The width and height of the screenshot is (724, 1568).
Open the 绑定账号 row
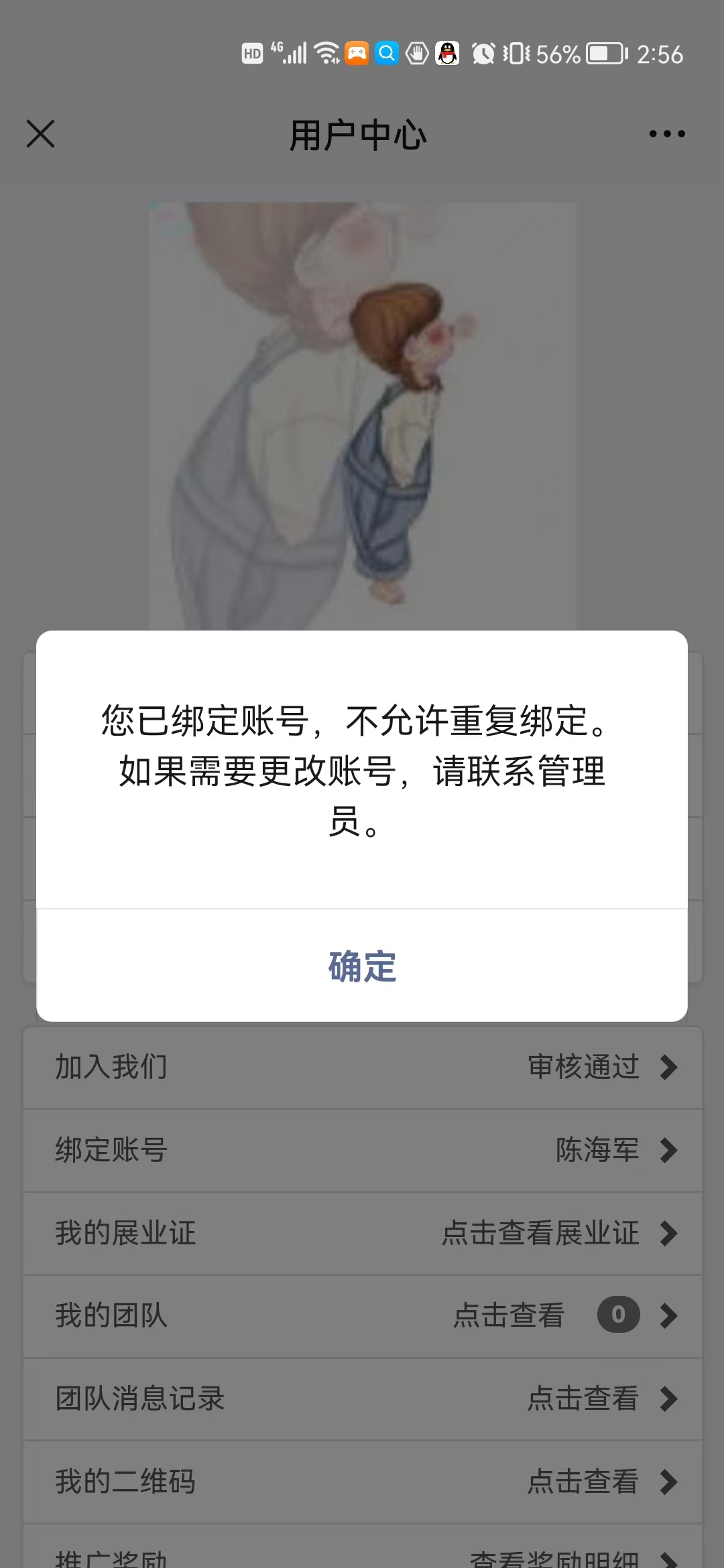362,1151
